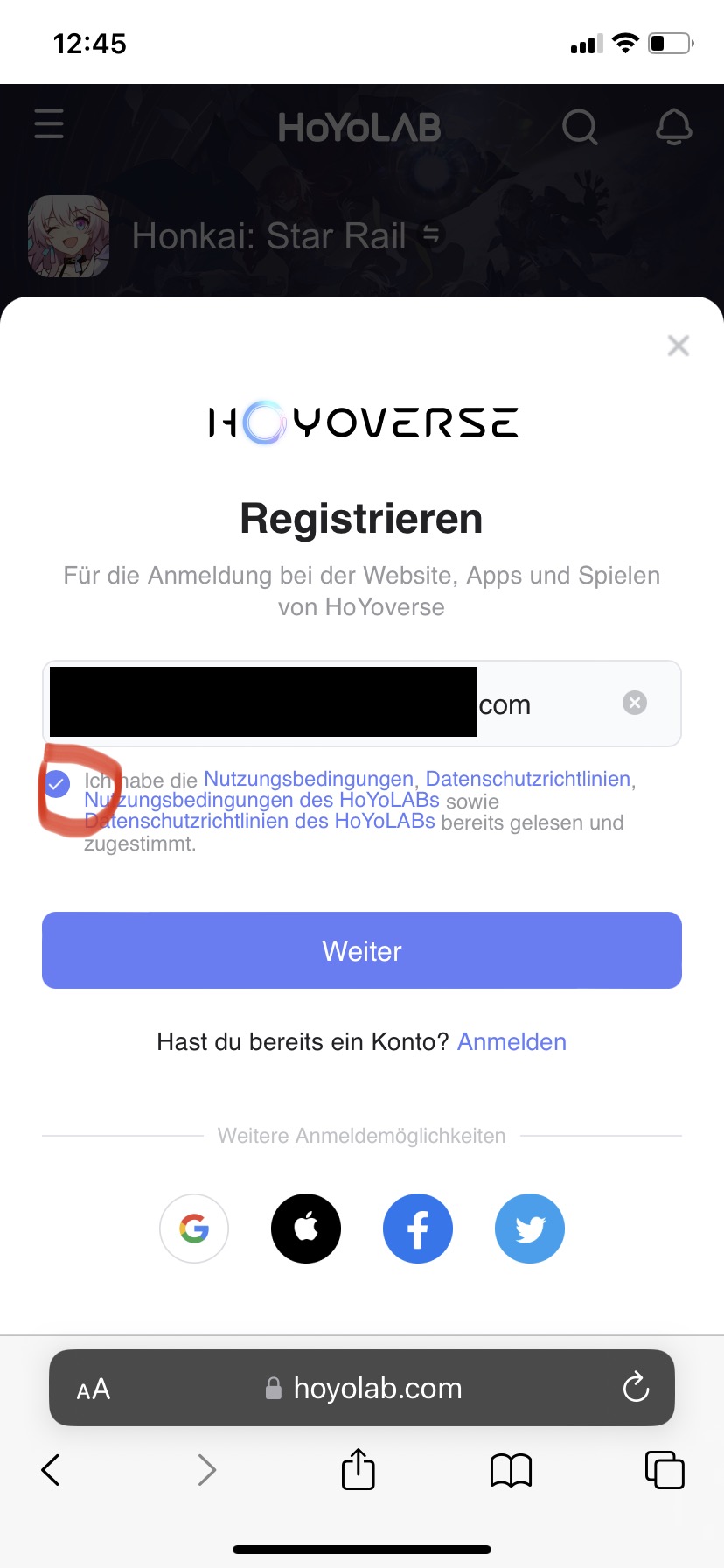Clear the email input field
The height and width of the screenshot is (1568, 724).
click(x=635, y=703)
